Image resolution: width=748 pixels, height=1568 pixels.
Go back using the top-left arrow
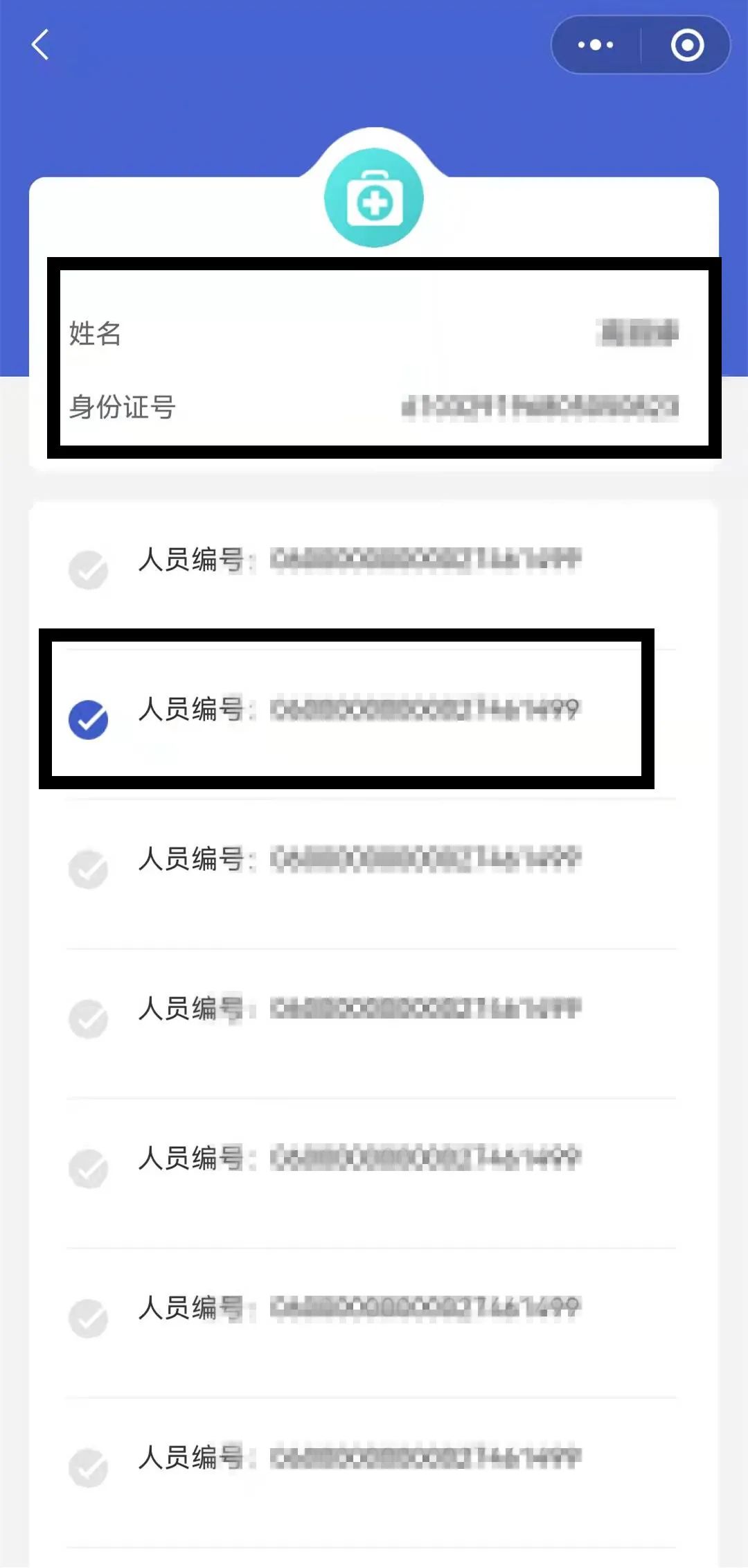(x=40, y=45)
